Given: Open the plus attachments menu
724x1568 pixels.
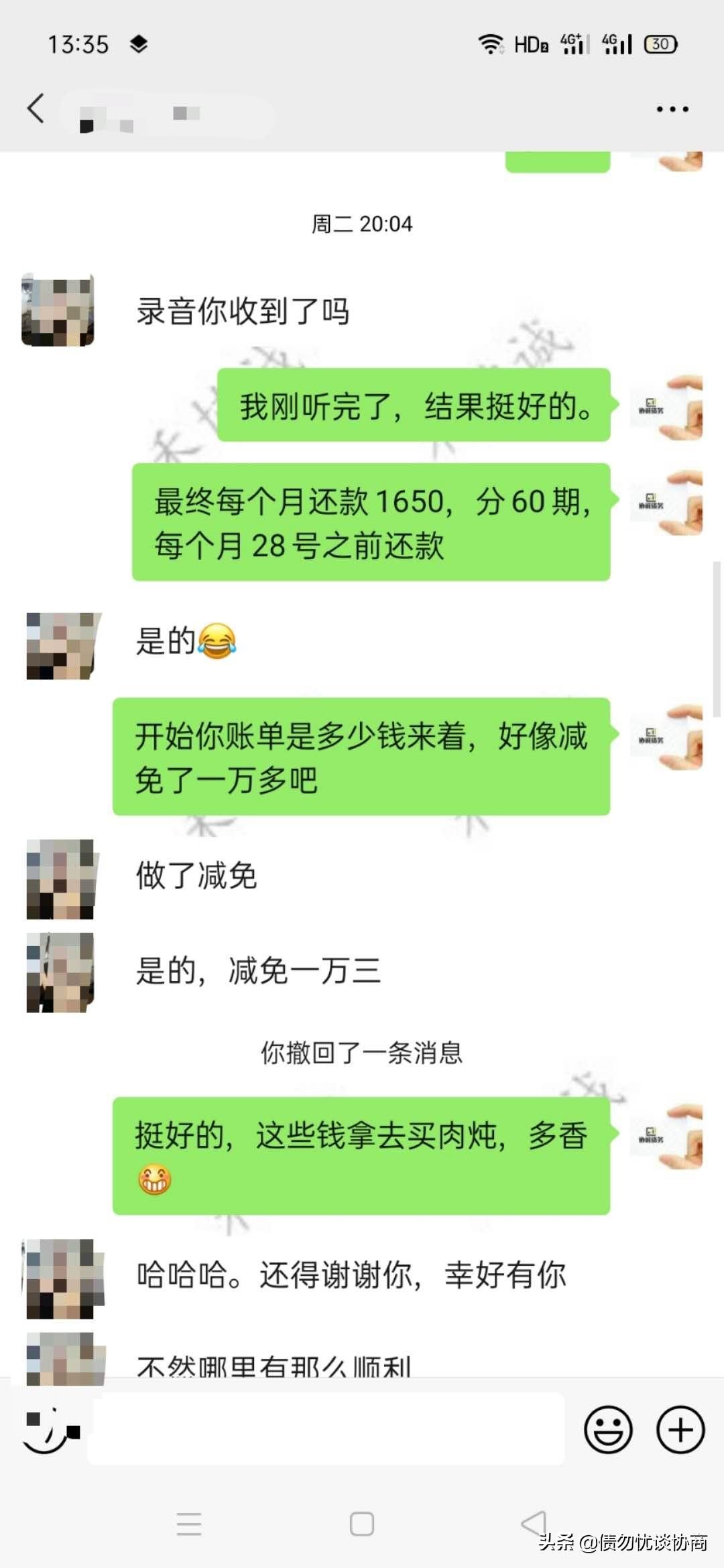Looking at the screenshot, I should (680, 1430).
